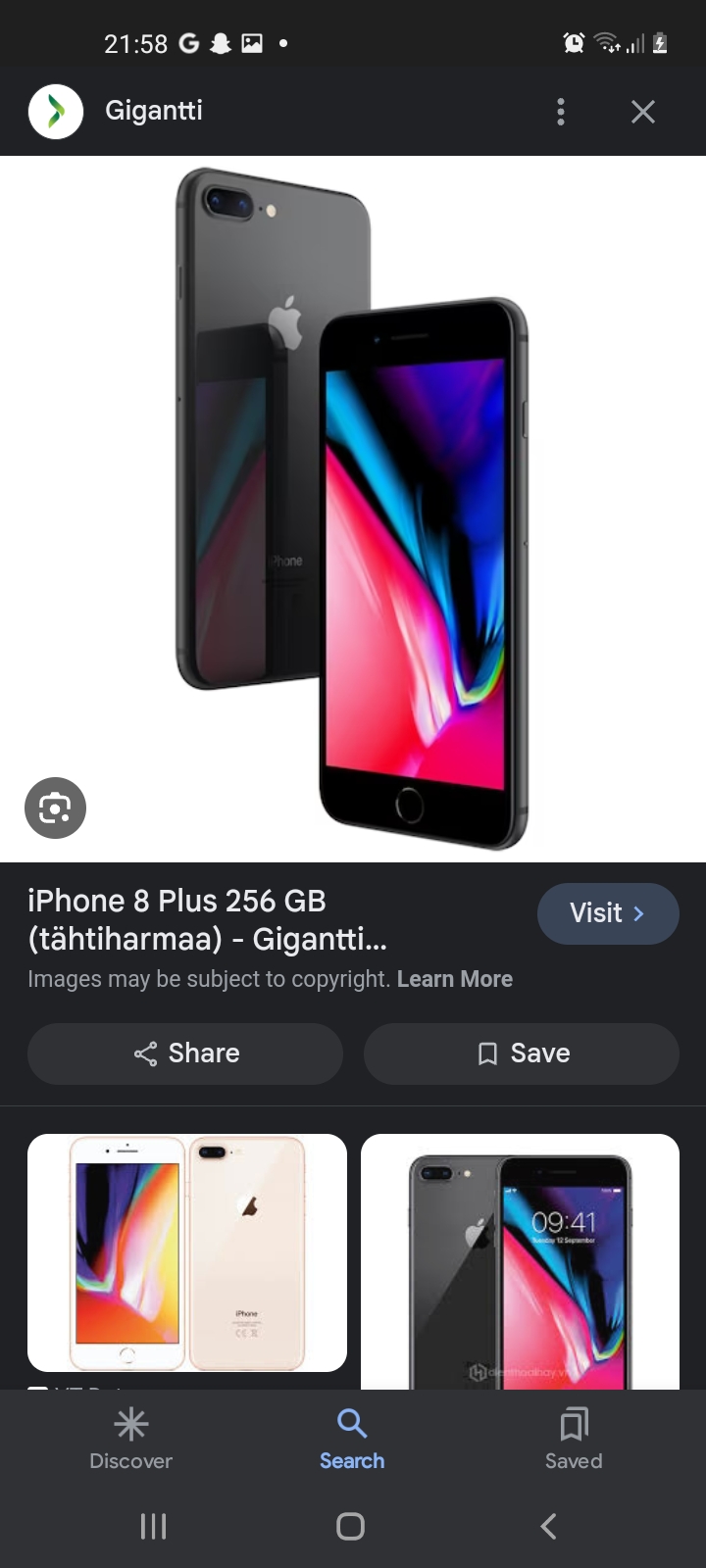This screenshot has width=706, height=1568.
Task: Go back with the system back button
Action: (549, 1526)
